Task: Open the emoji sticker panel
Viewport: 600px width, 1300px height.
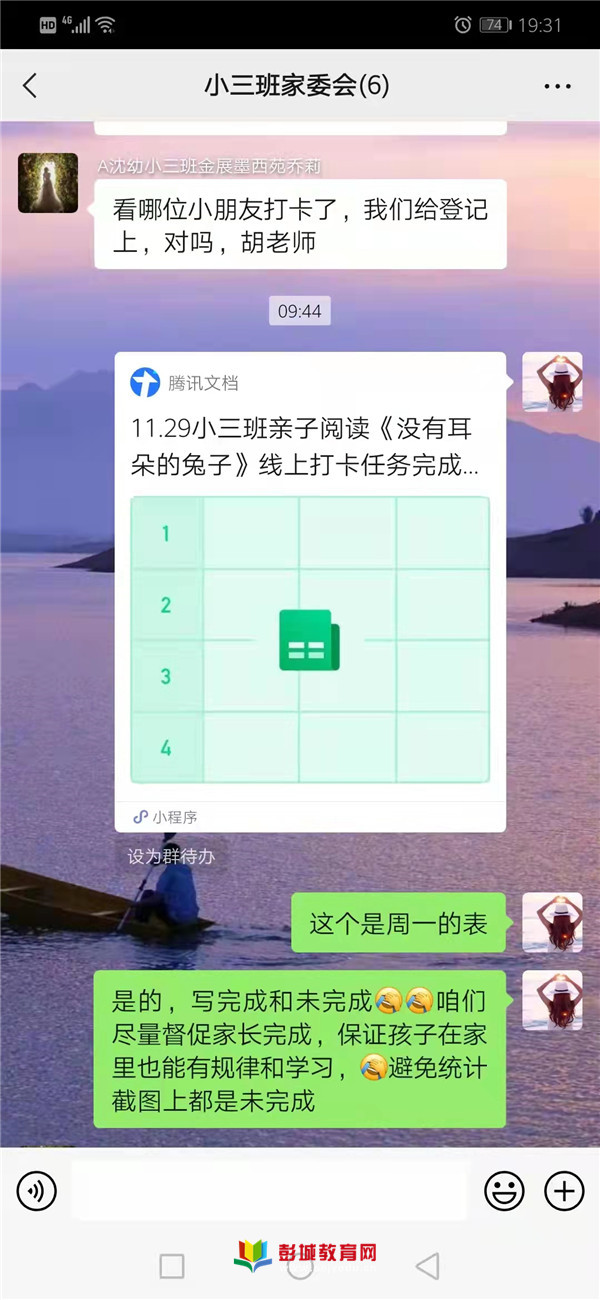Action: [x=504, y=1190]
